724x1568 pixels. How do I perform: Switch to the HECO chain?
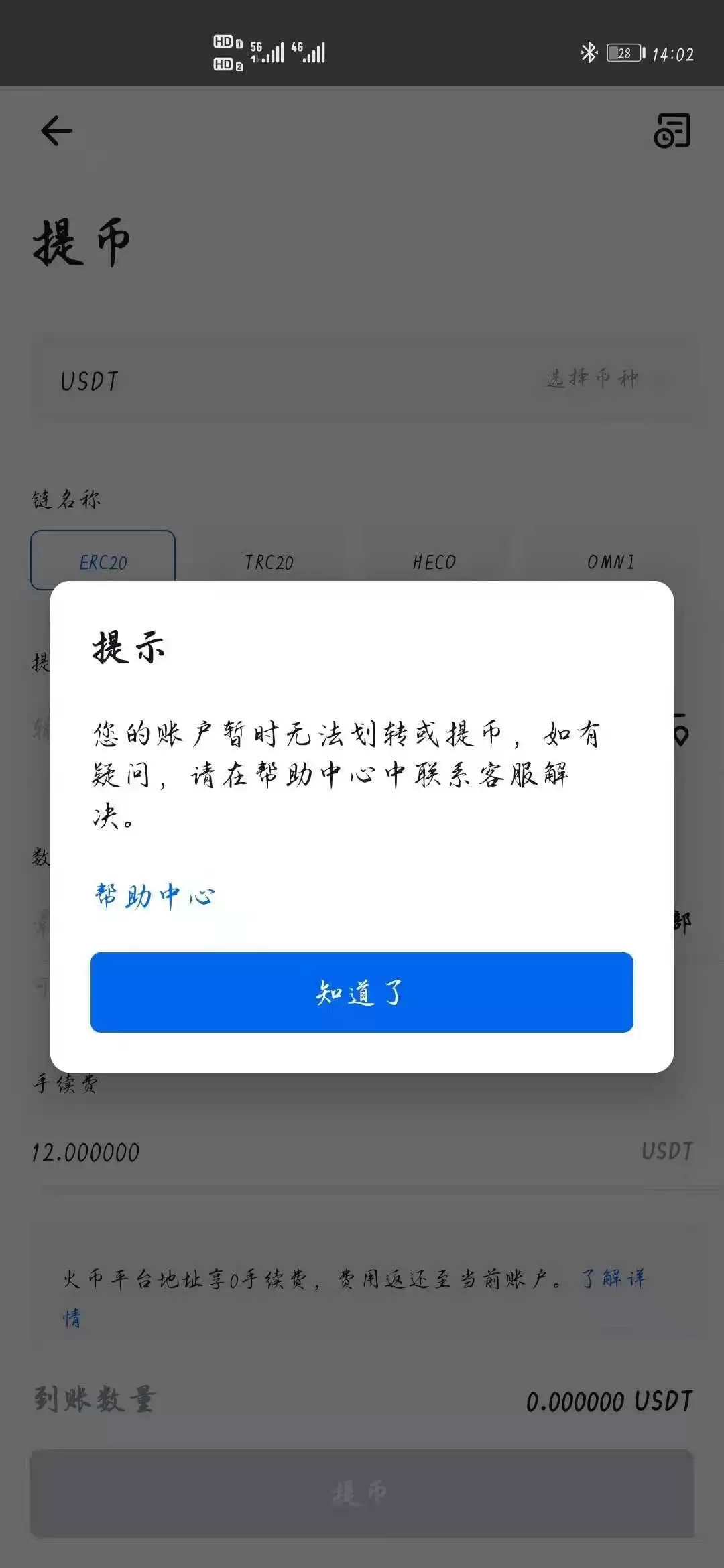(433, 562)
